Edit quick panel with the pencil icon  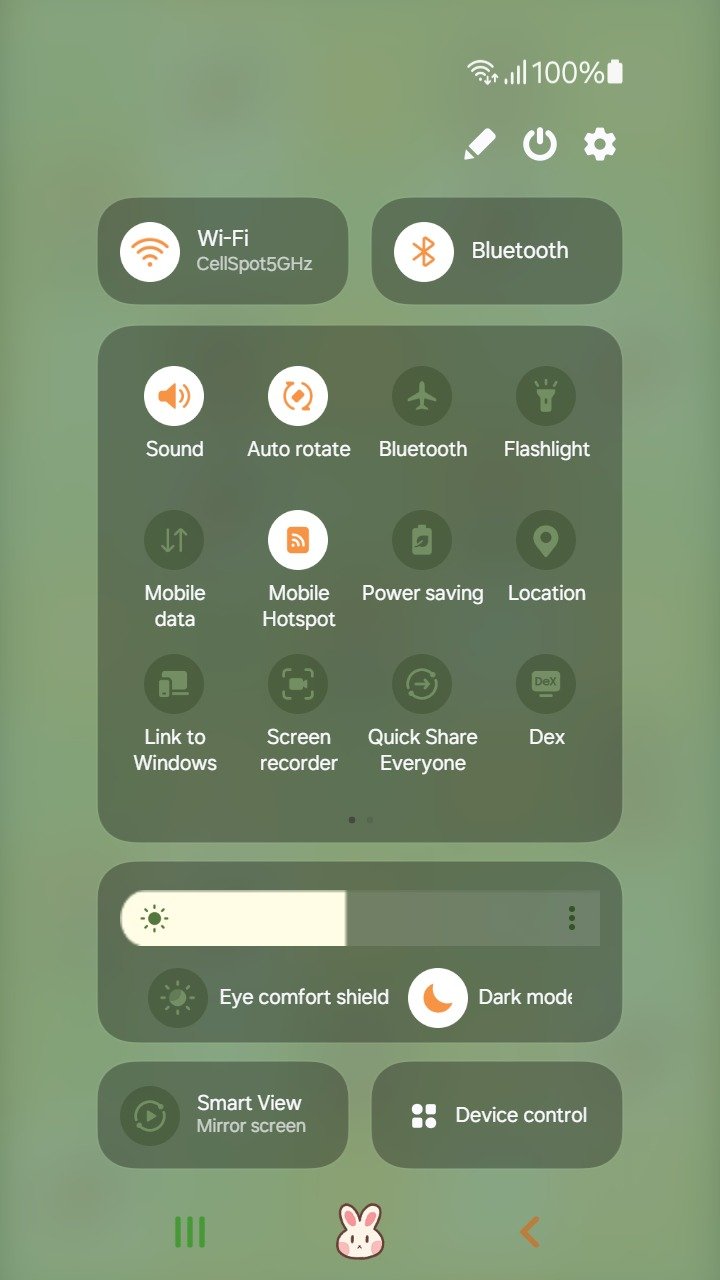[480, 145]
